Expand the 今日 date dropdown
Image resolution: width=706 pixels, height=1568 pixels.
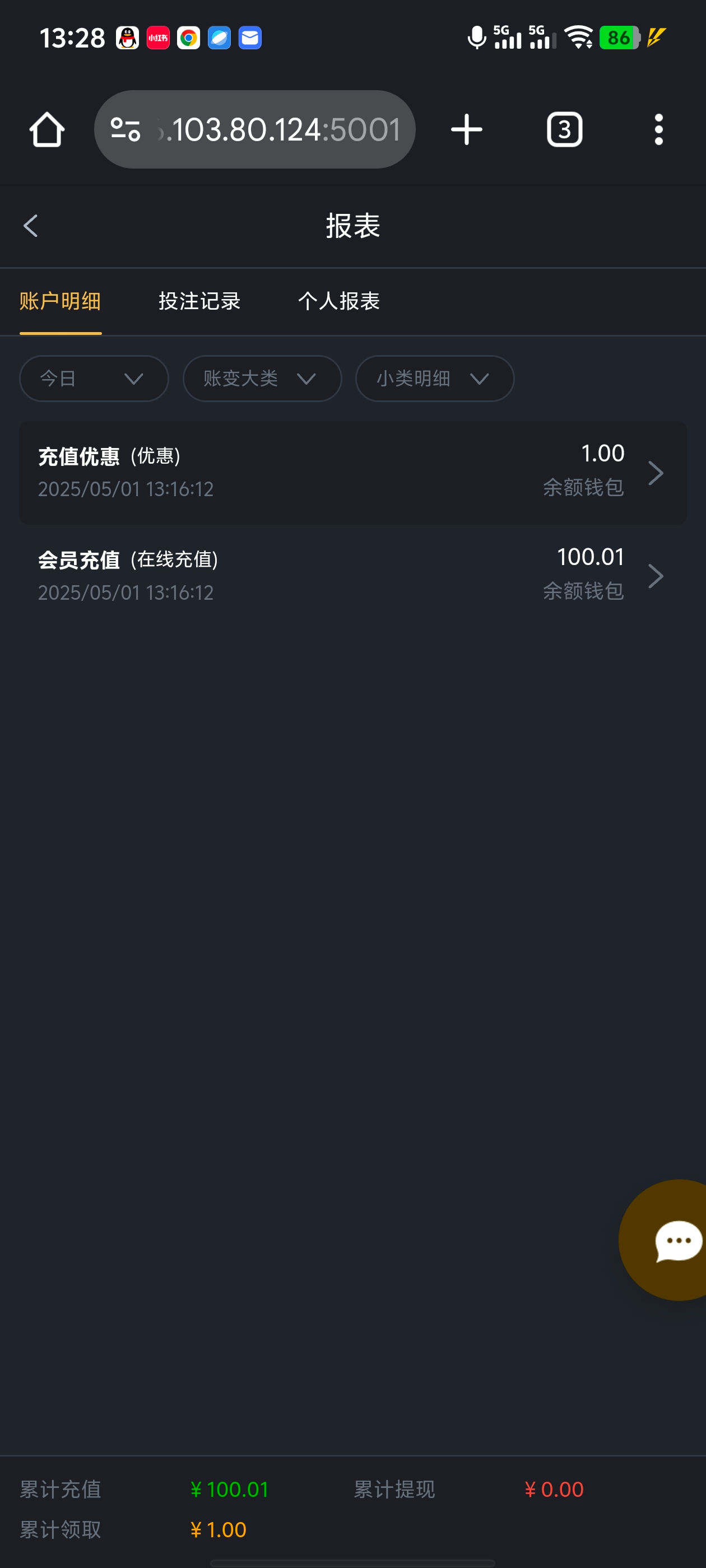(x=94, y=379)
